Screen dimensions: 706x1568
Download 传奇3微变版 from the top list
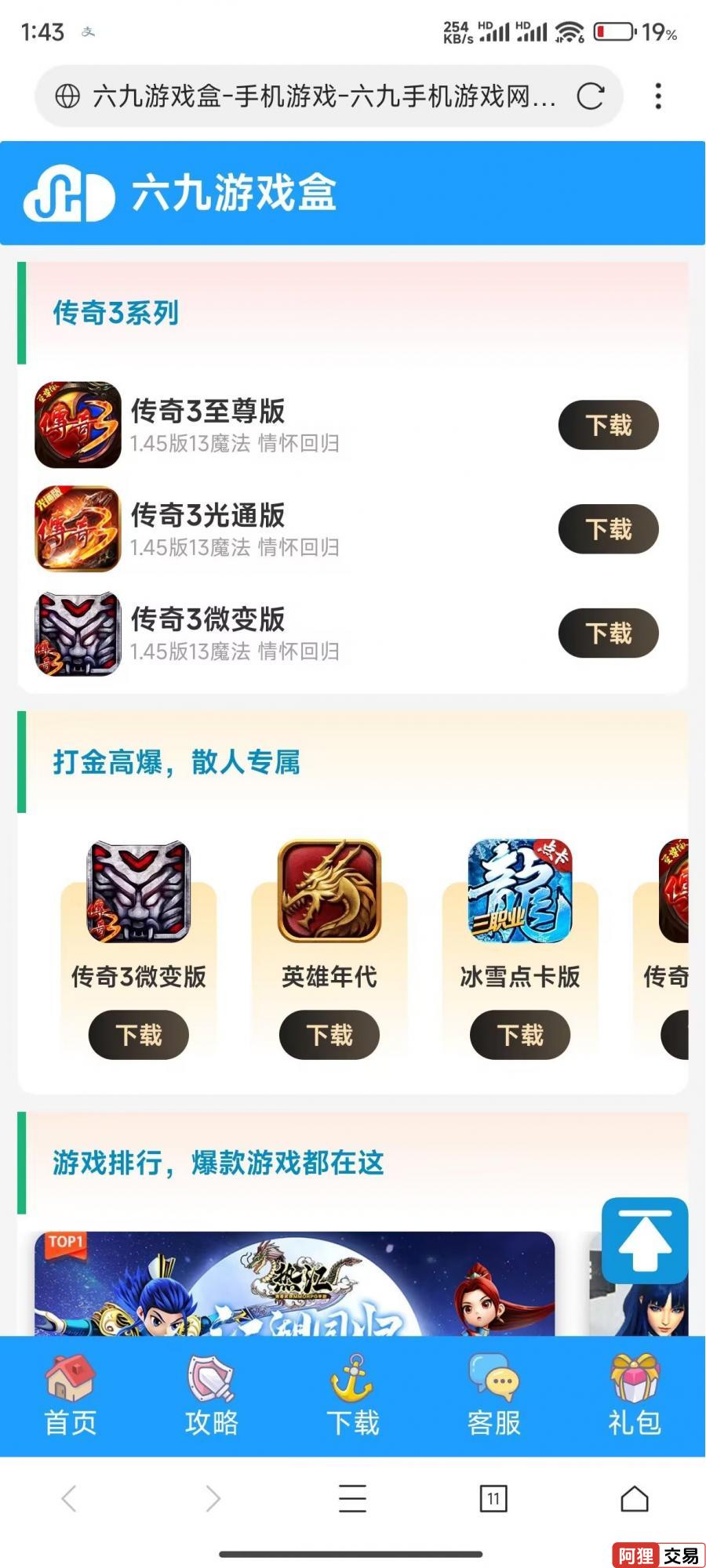tap(608, 633)
